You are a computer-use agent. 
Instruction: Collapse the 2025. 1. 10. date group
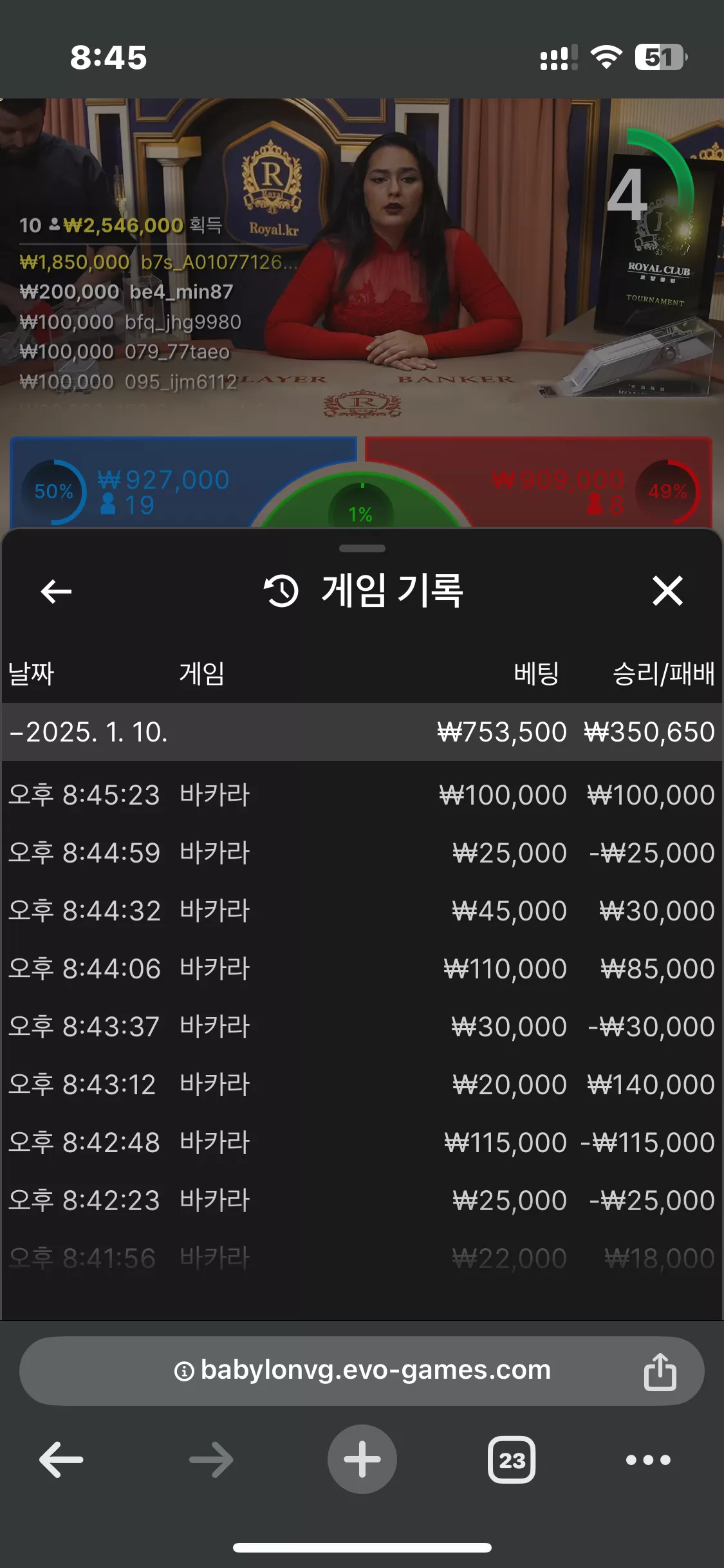coord(362,732)
